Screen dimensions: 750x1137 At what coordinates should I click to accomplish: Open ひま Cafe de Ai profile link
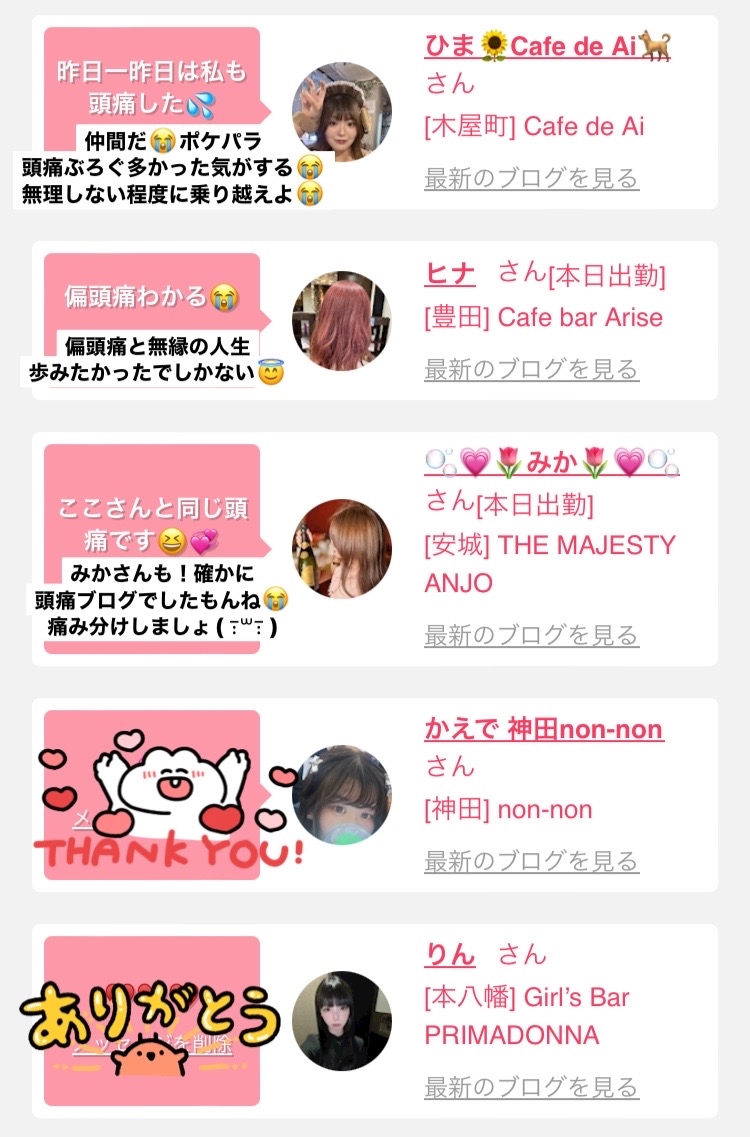(x=548, y=46)
